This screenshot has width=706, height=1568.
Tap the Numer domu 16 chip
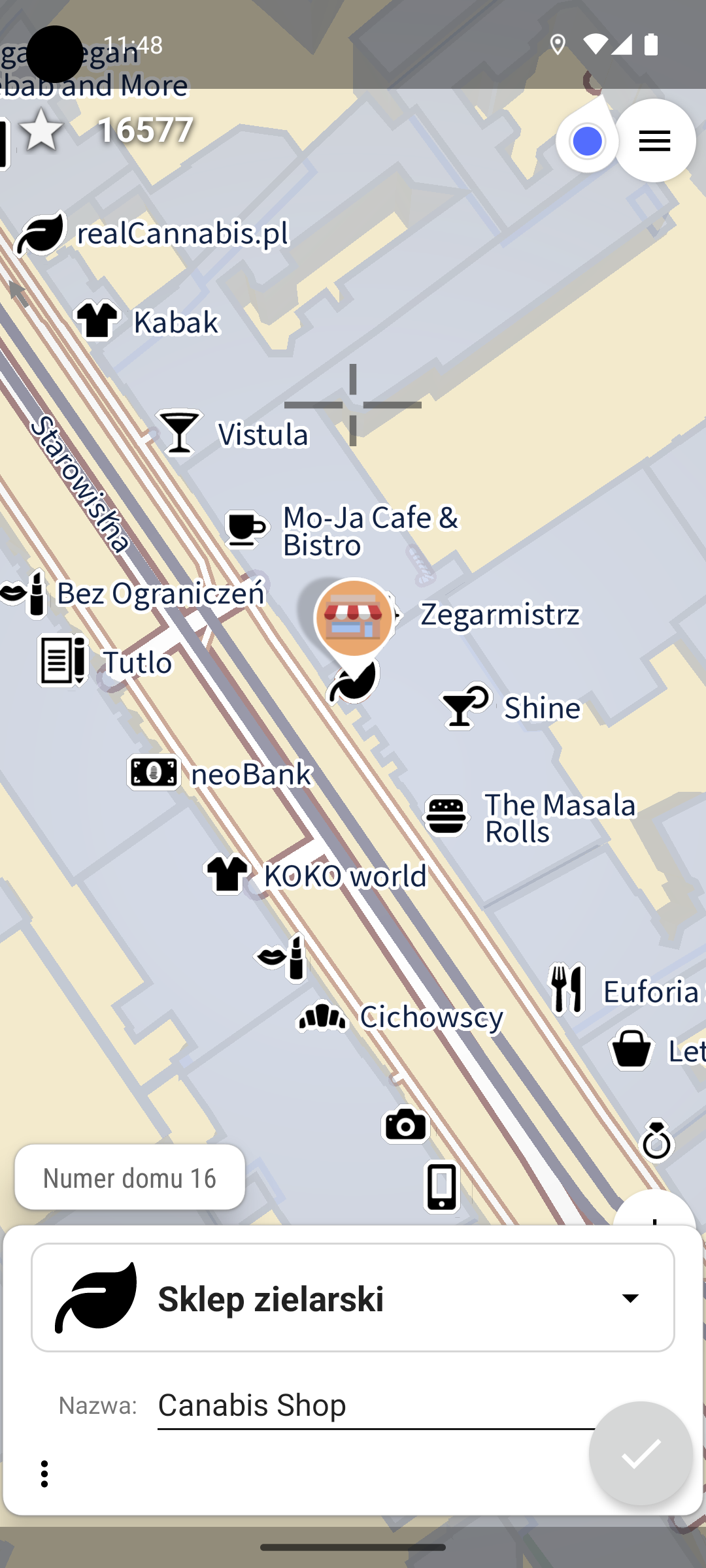click(x=129, y=1177)
